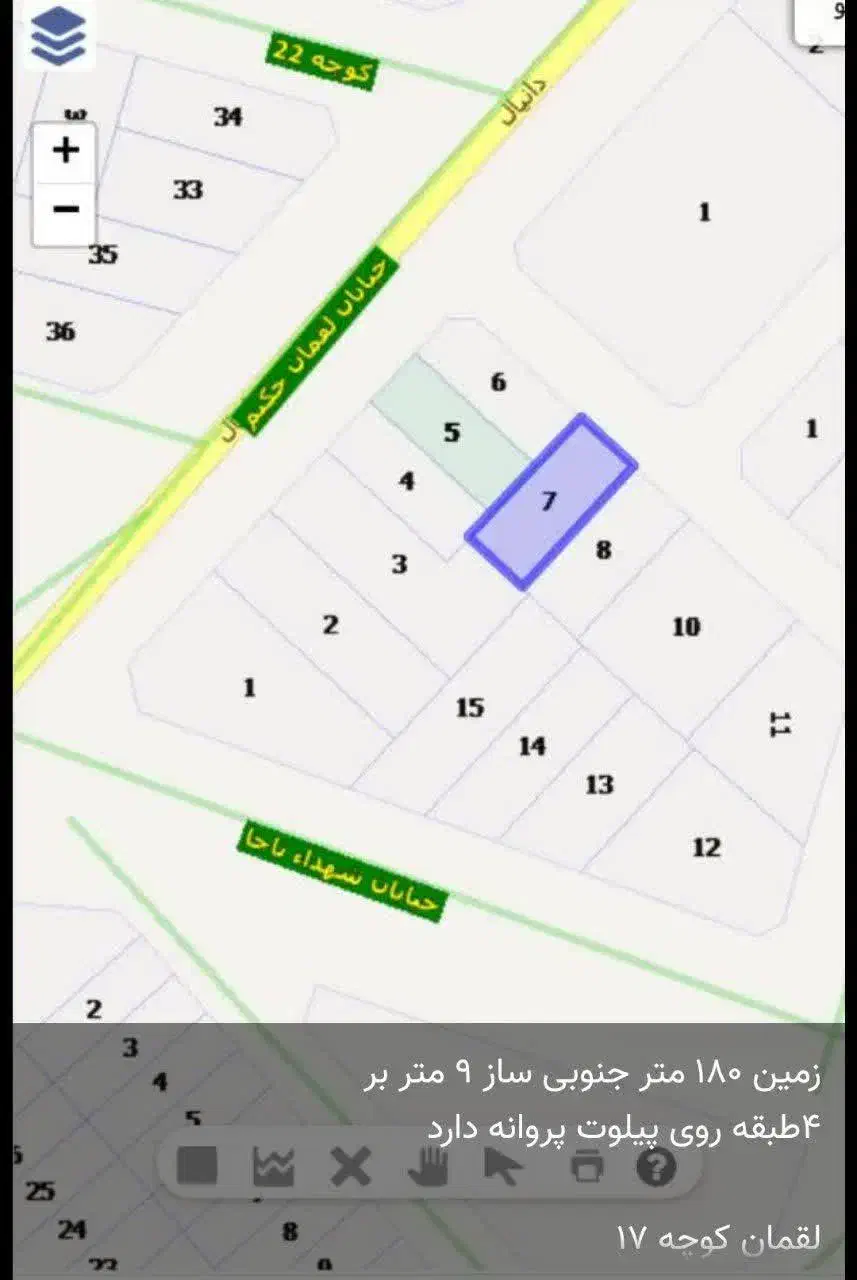Select the filled square tool

(x=197, y=1166)
